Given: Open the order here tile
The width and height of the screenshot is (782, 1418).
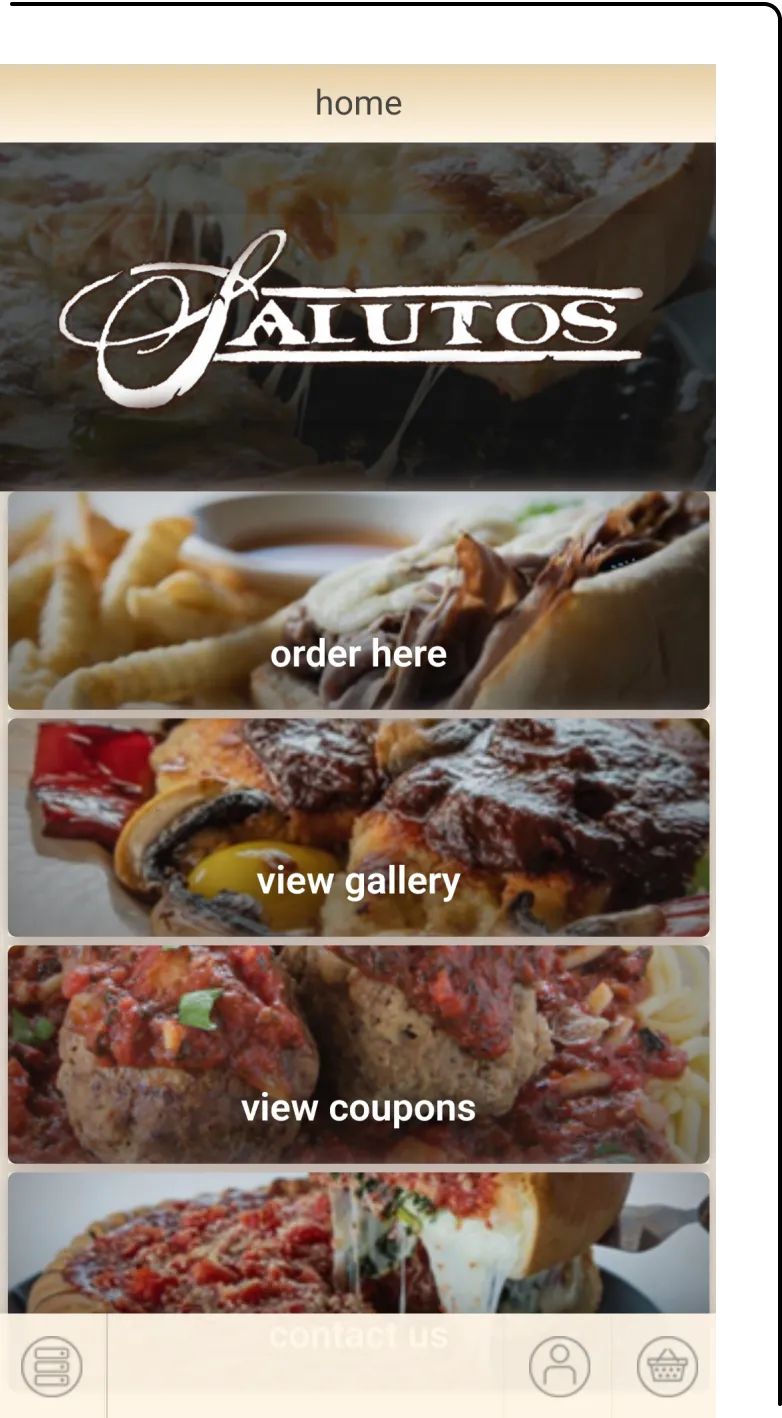Looking at the screenshot, I should pyautogui.click(x=358, y=600).
